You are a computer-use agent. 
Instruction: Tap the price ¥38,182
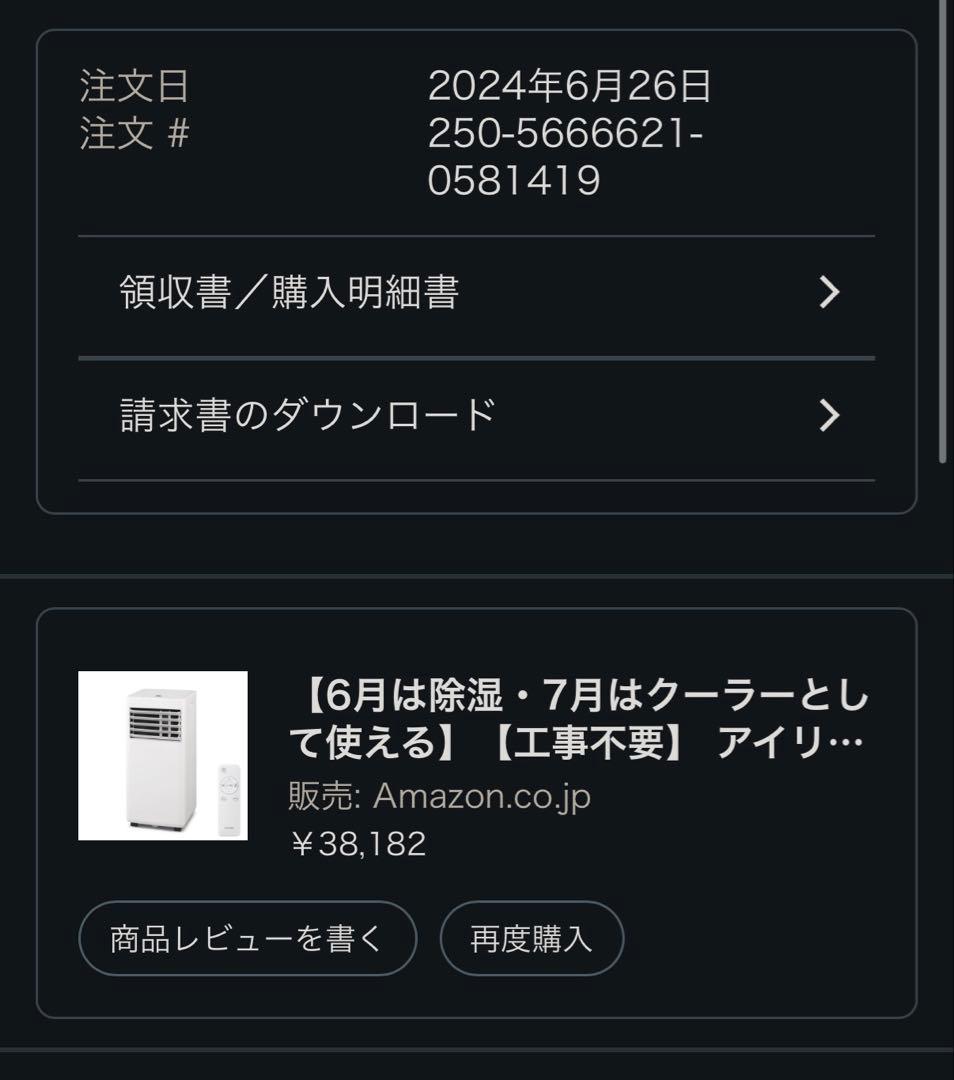coord(357,843)
